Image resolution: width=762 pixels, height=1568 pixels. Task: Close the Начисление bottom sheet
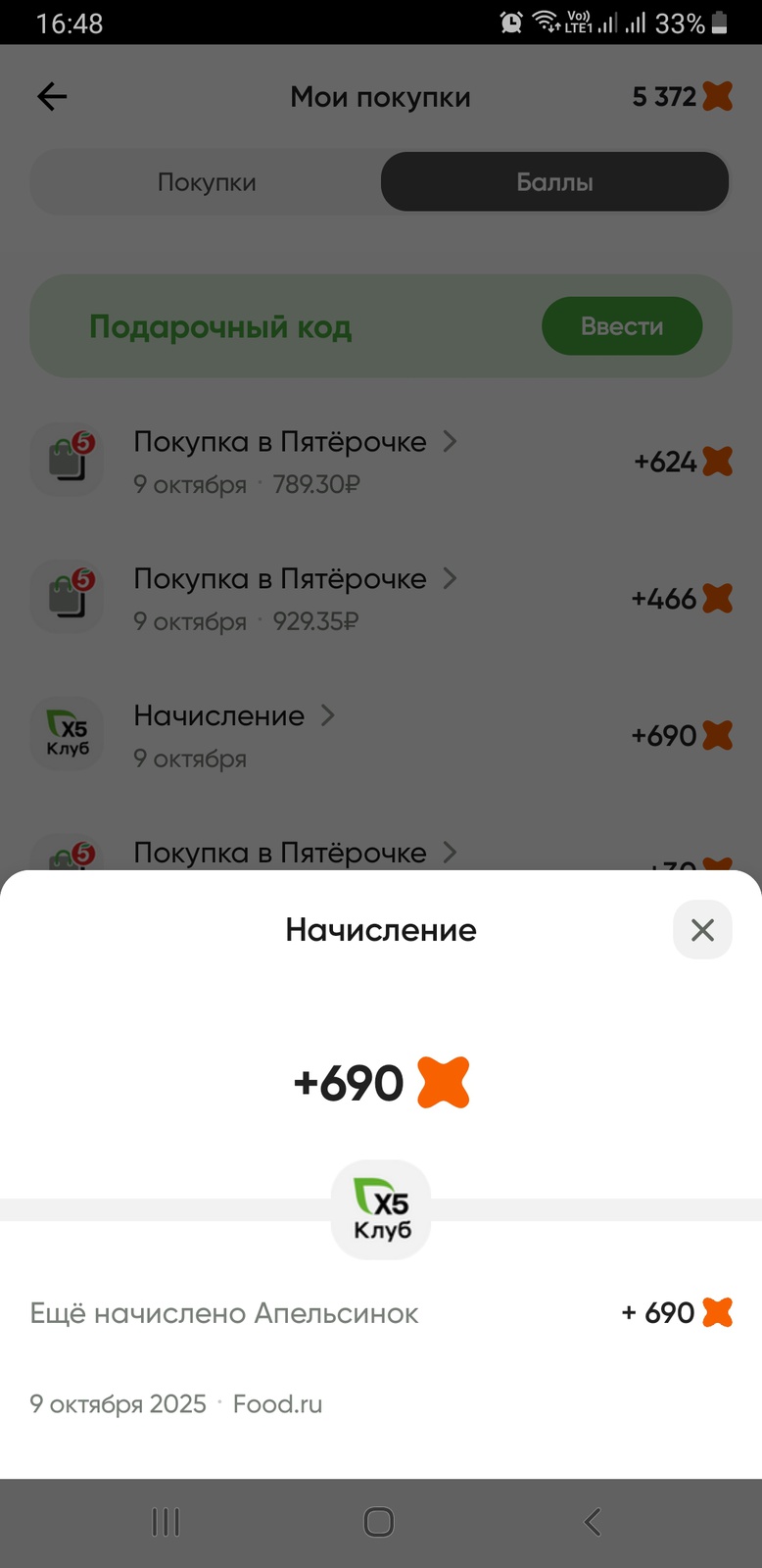point(702,929)
